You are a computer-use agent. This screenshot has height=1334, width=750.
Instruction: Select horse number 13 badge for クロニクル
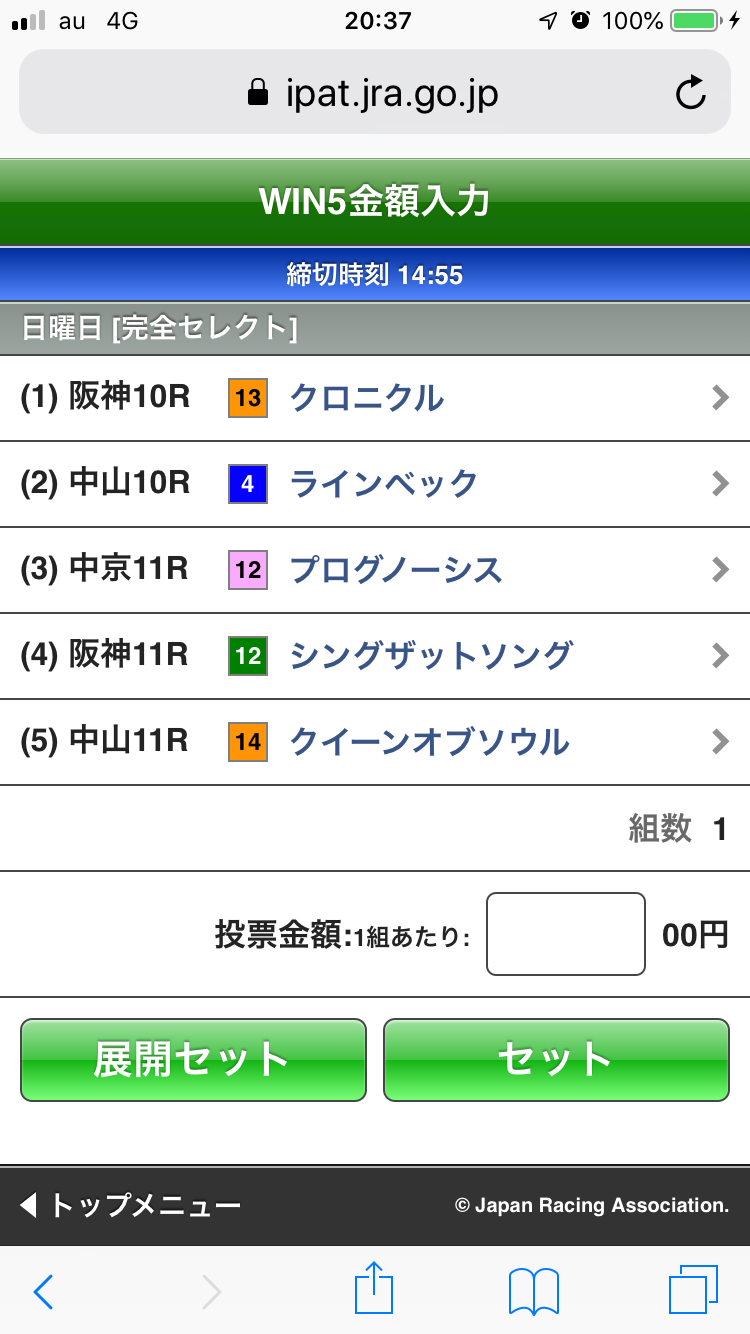(246, 398)
